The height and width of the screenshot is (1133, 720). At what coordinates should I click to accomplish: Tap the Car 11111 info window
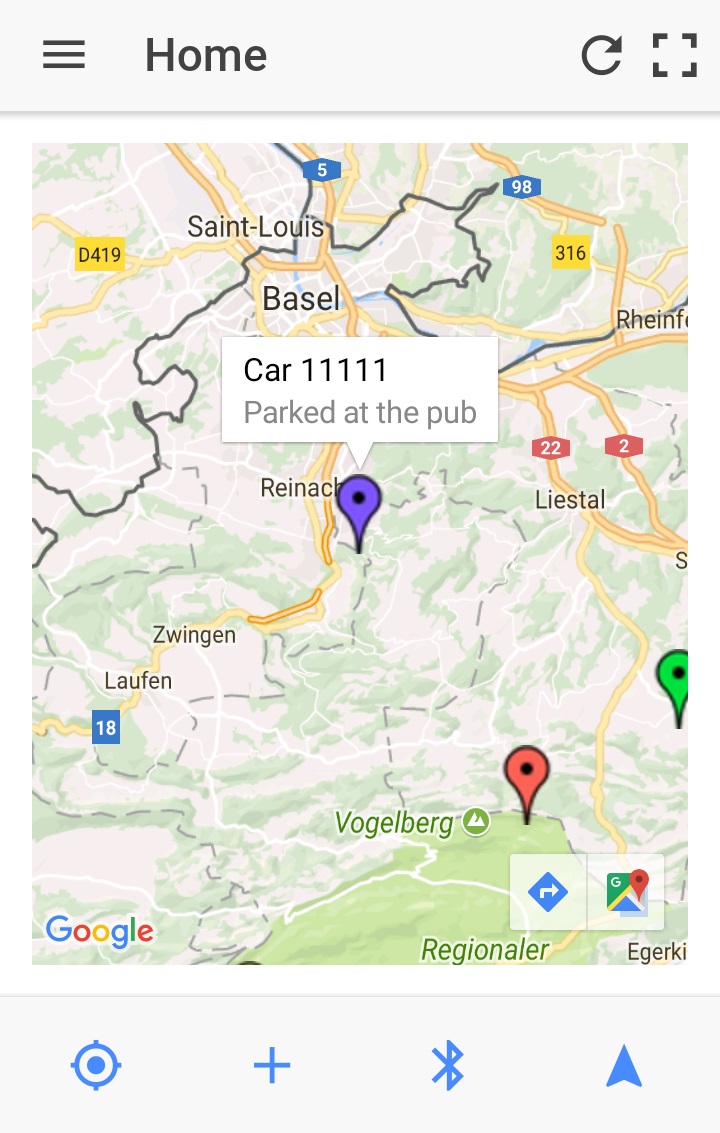[359, 390]
